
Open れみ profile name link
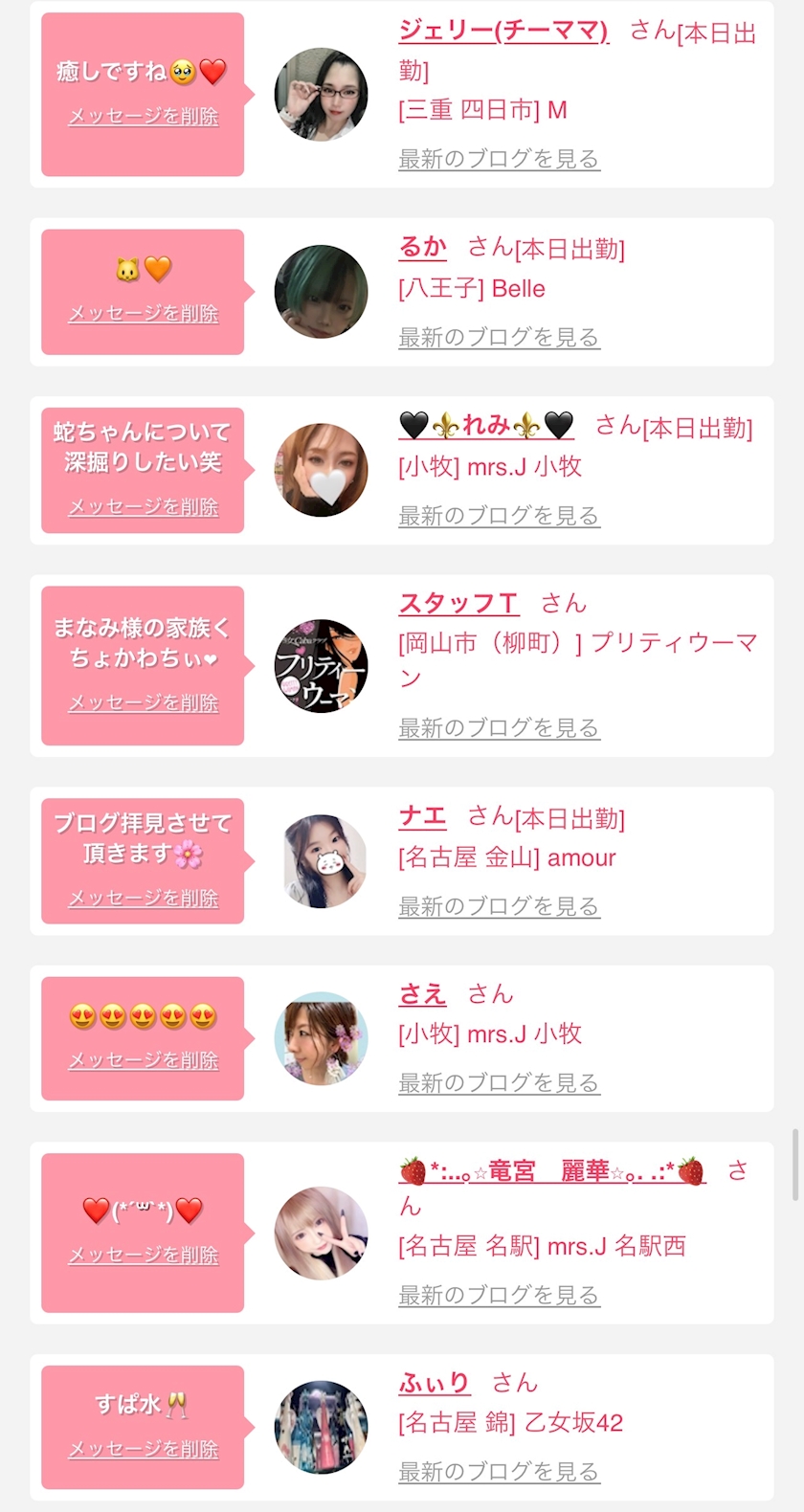coord(486,426)
